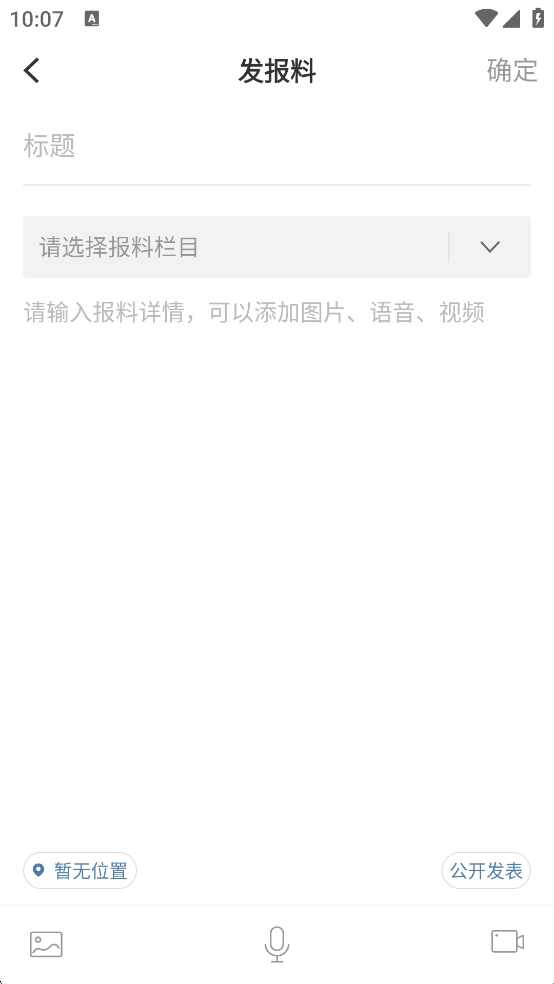The width and height of the screenshot is (554, 984).
Task: Record voice with the microphone icon
Action: (277, 944)
